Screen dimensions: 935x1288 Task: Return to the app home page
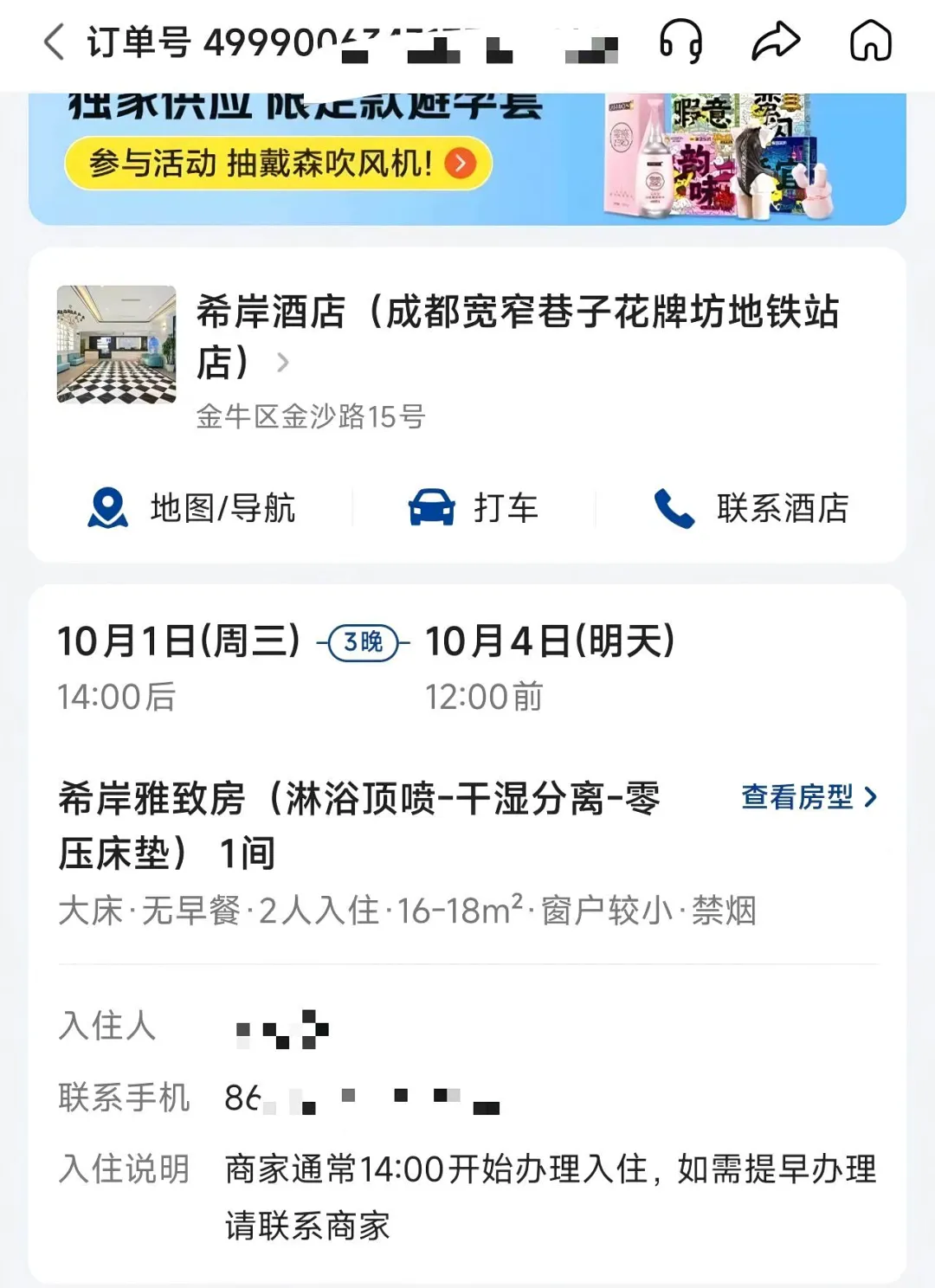point(870,42)
